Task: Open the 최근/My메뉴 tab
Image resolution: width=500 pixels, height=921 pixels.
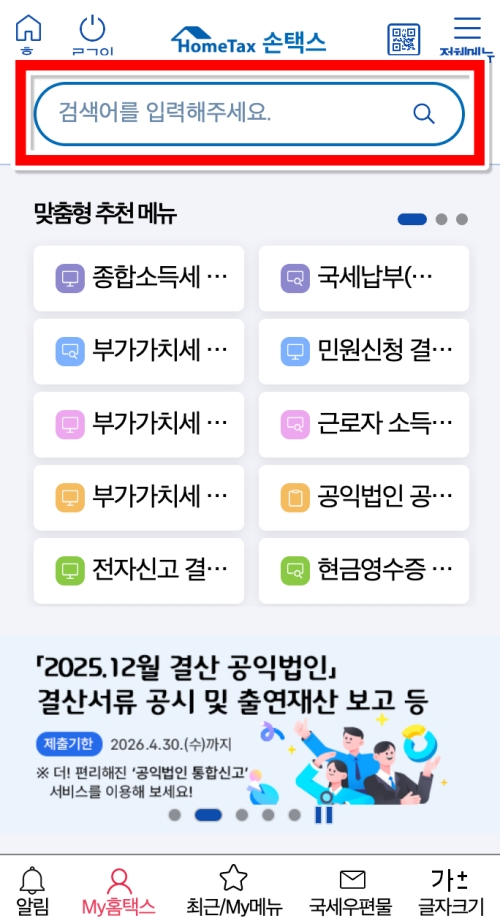Action: coord(234,890)
